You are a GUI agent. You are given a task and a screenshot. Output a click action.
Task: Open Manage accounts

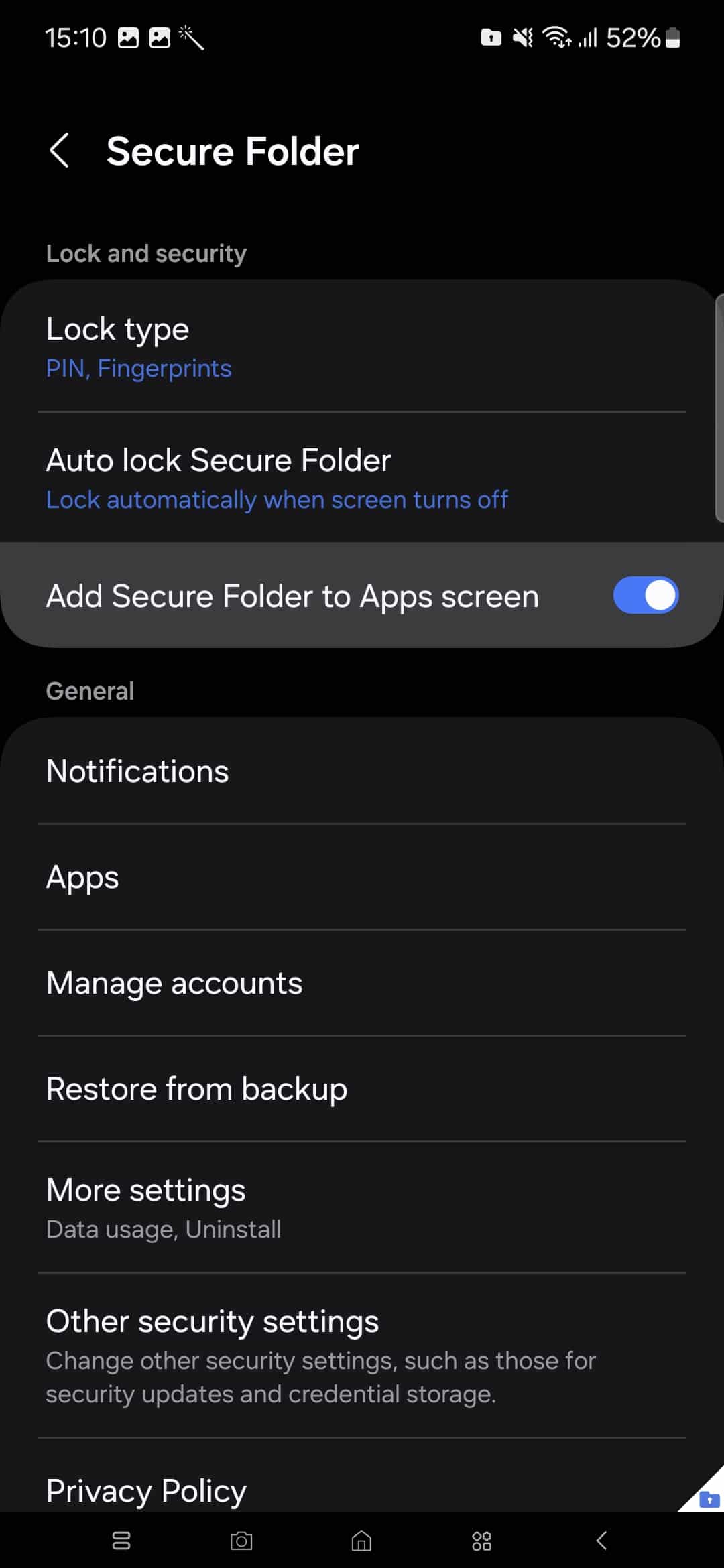[362, 982]
